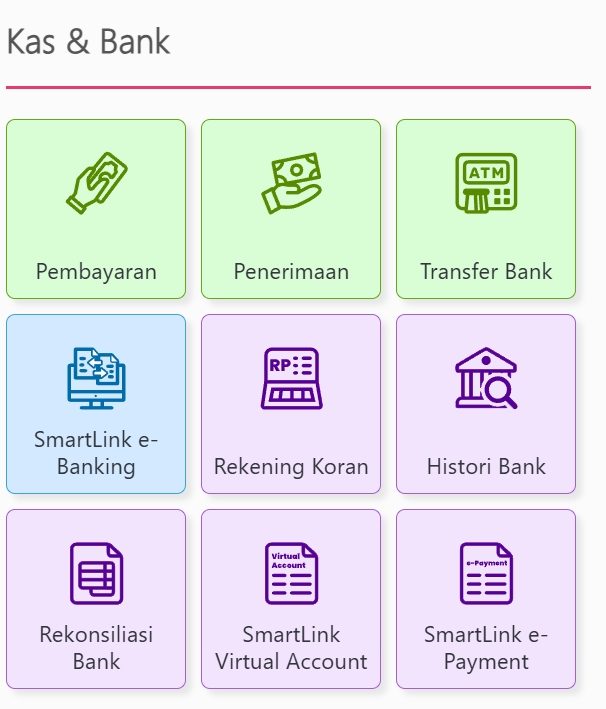606x709 pixels.
Task: Open the Pembayaran tile
Action: [x=96, y=209]
